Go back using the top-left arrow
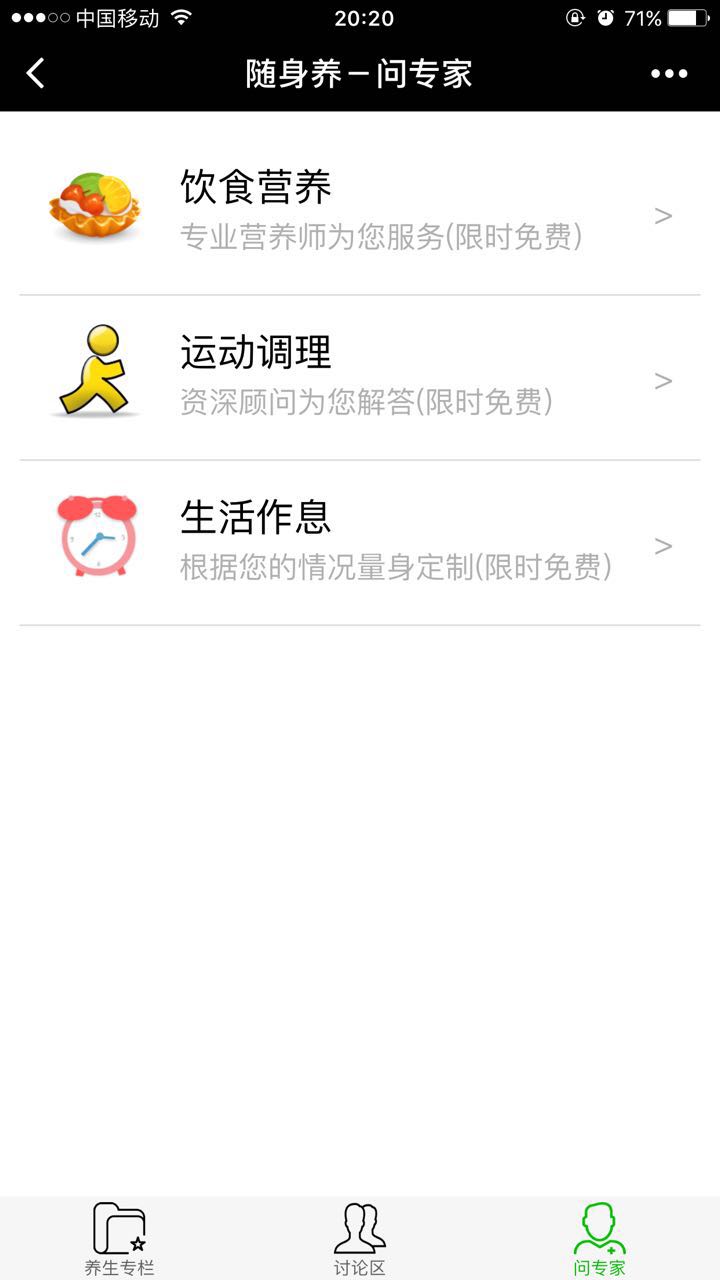The width and height of the screenshot is (720, 1280). point(36,73)
